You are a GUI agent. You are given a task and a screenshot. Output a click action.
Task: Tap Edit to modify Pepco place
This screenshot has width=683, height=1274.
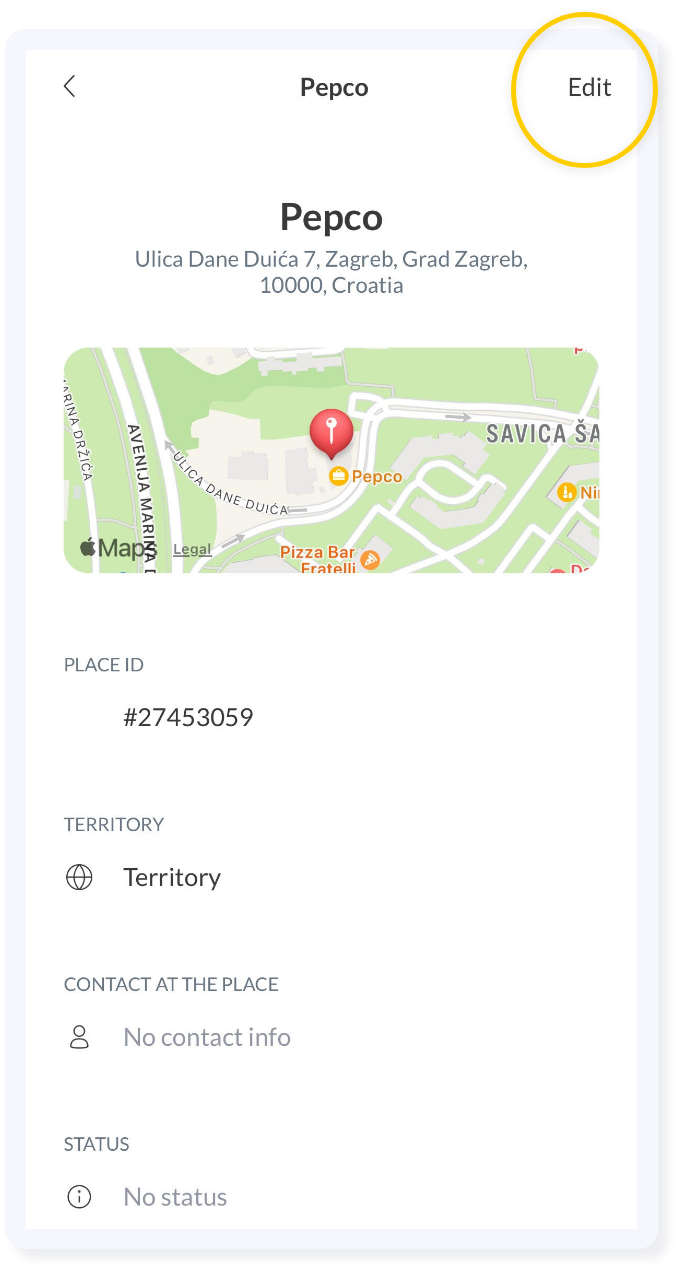tap(589, 87)
